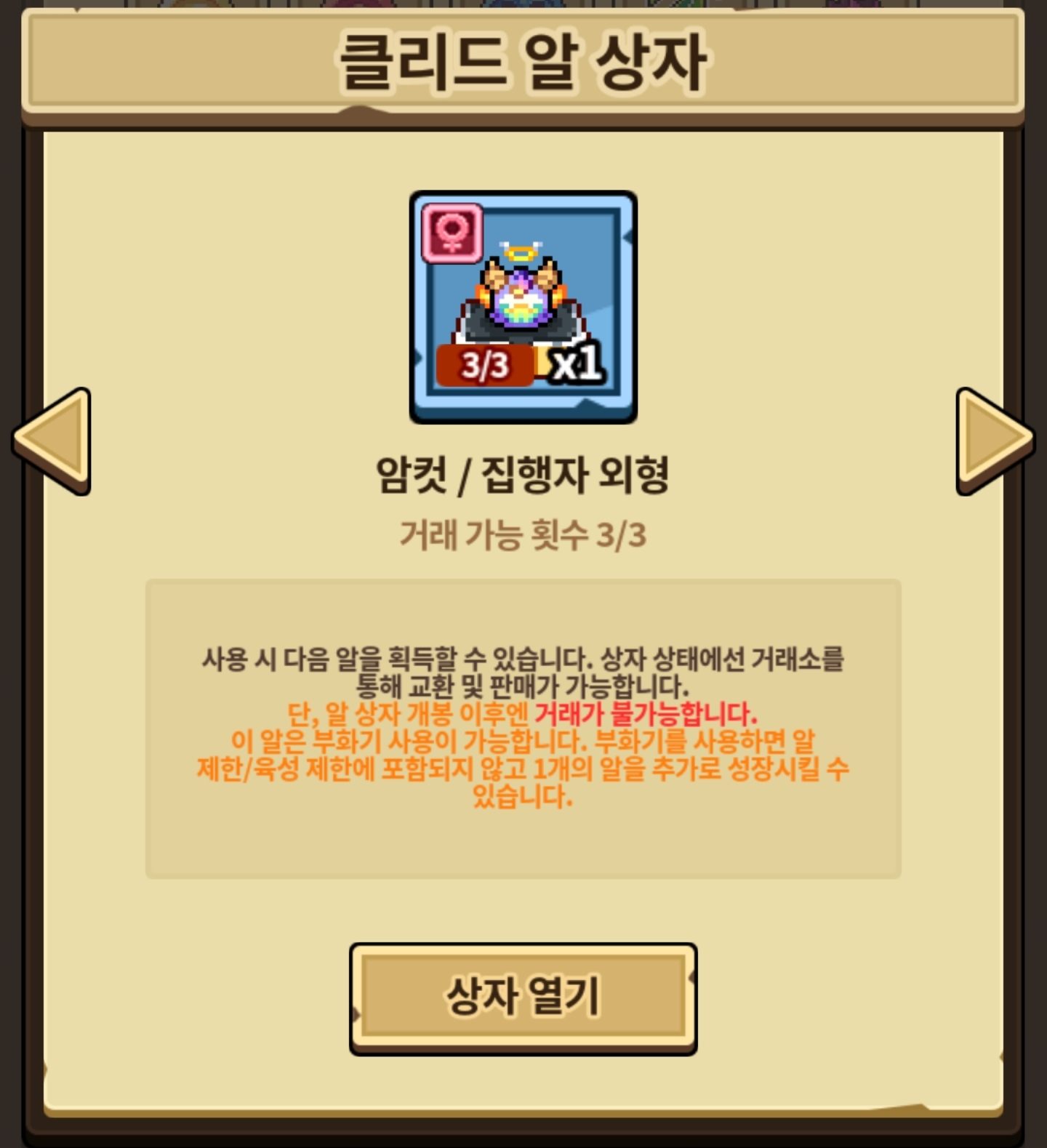
Task: Go to the next item with right arrow
Action: point(995,441)
